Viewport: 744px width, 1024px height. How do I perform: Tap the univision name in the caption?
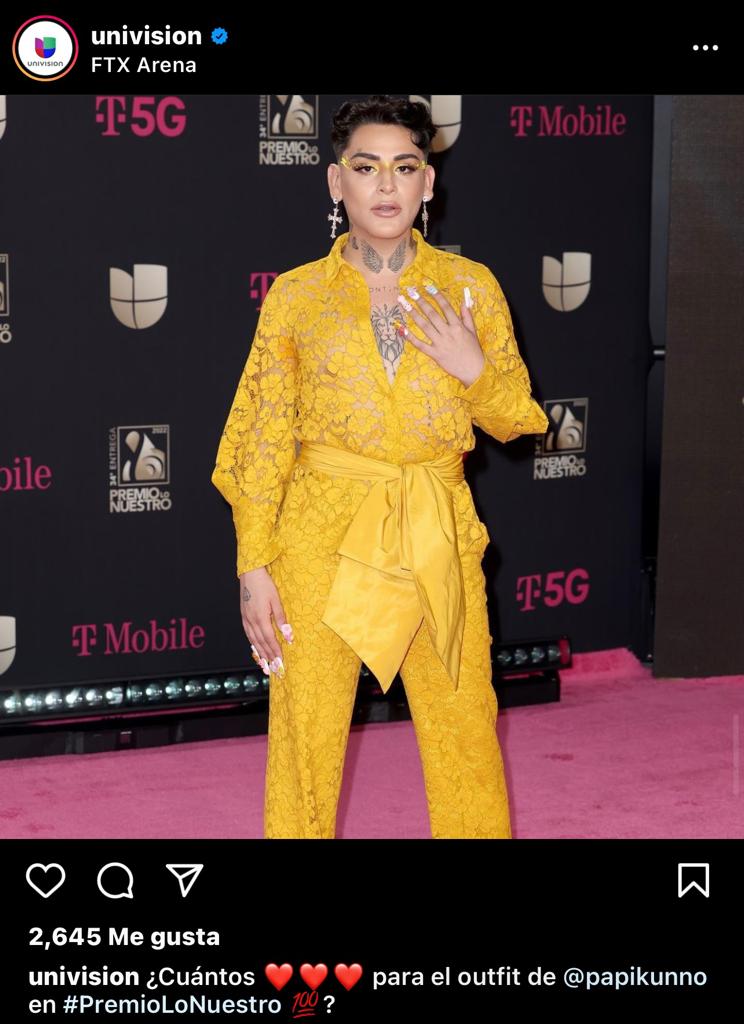click(x=84, y=977)
